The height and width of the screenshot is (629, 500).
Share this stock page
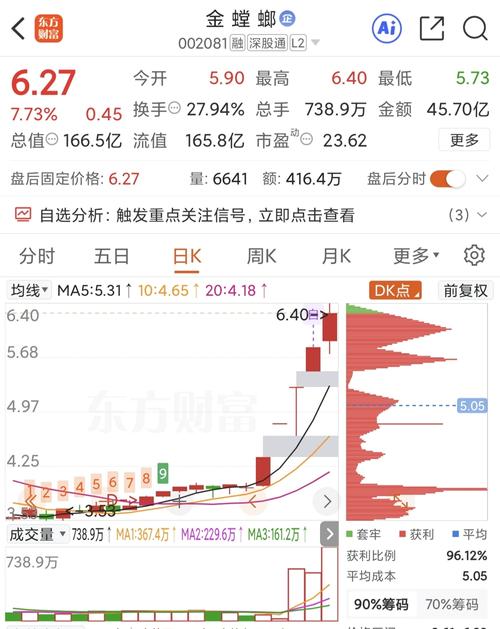coord(432,28)
